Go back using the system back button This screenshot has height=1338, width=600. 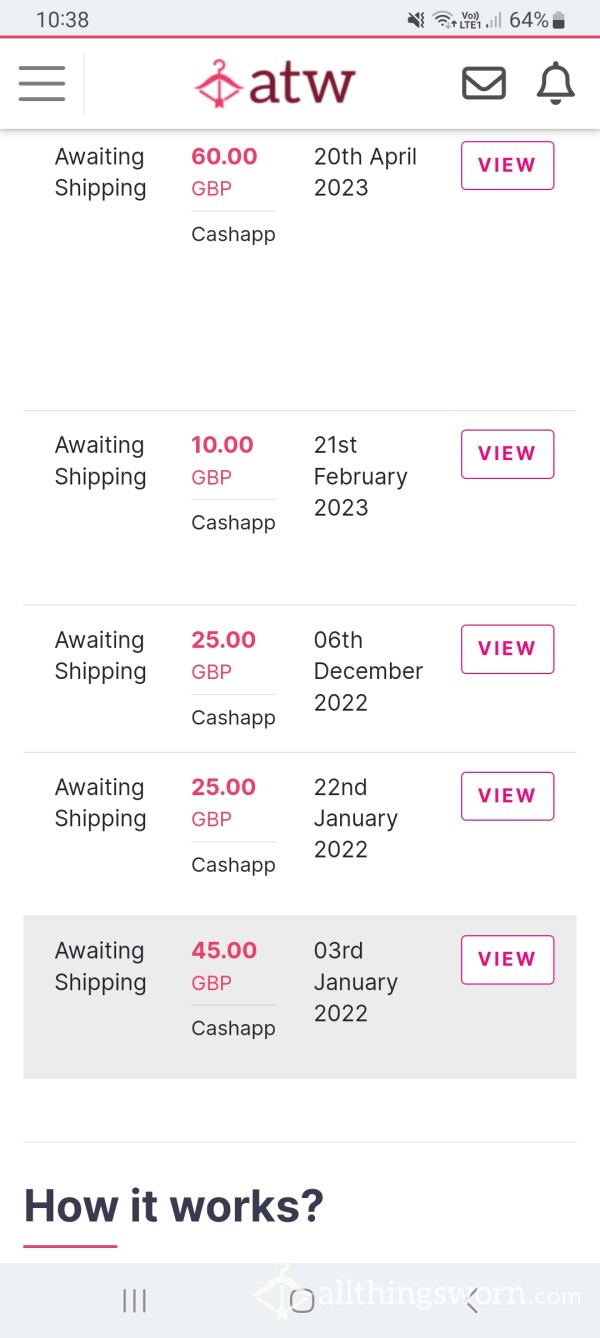[472, 1300]
